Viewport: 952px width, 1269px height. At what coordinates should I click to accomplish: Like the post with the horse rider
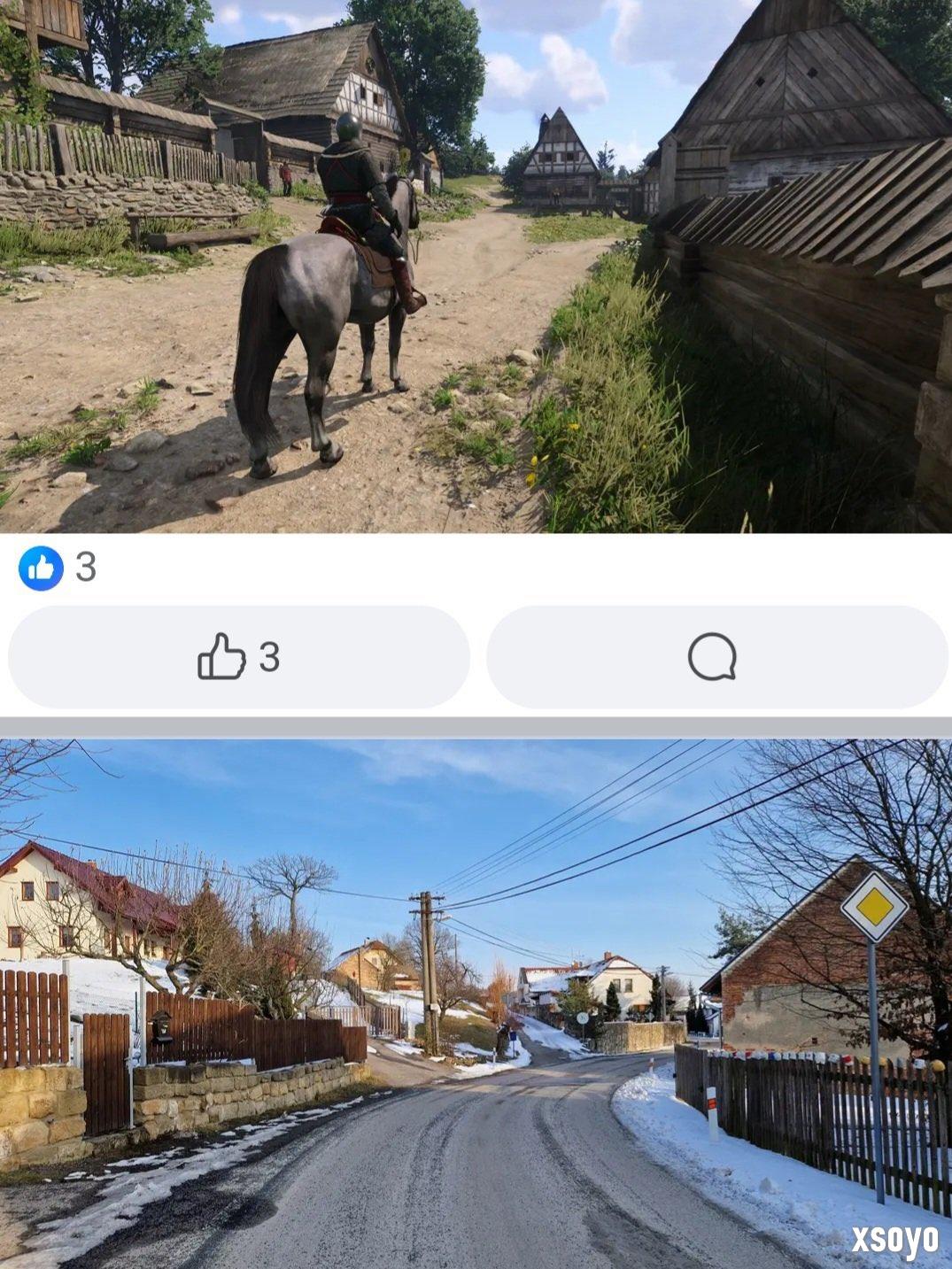click(x=237, y=657)
